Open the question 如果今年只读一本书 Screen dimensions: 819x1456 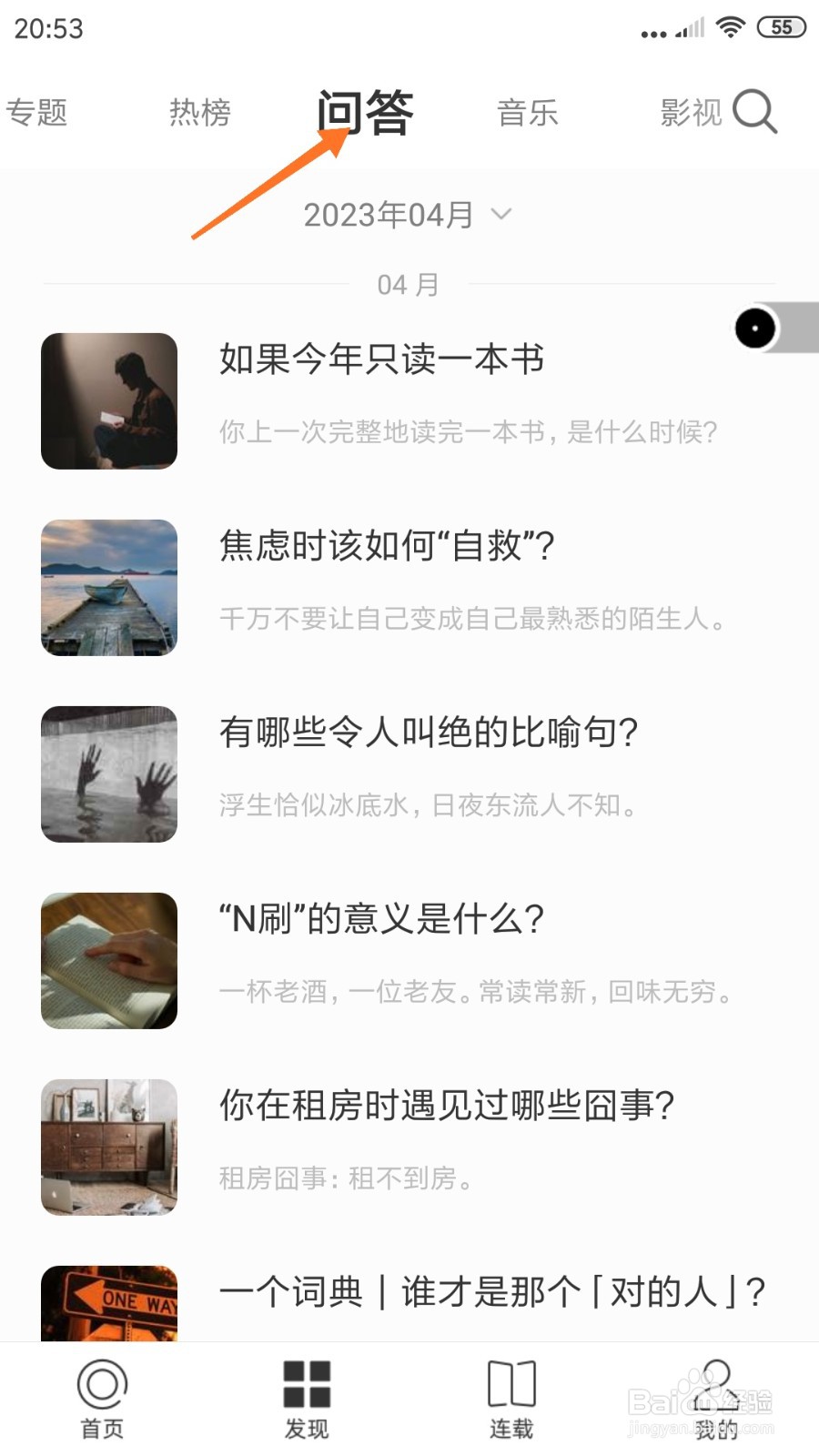(382, 359)
